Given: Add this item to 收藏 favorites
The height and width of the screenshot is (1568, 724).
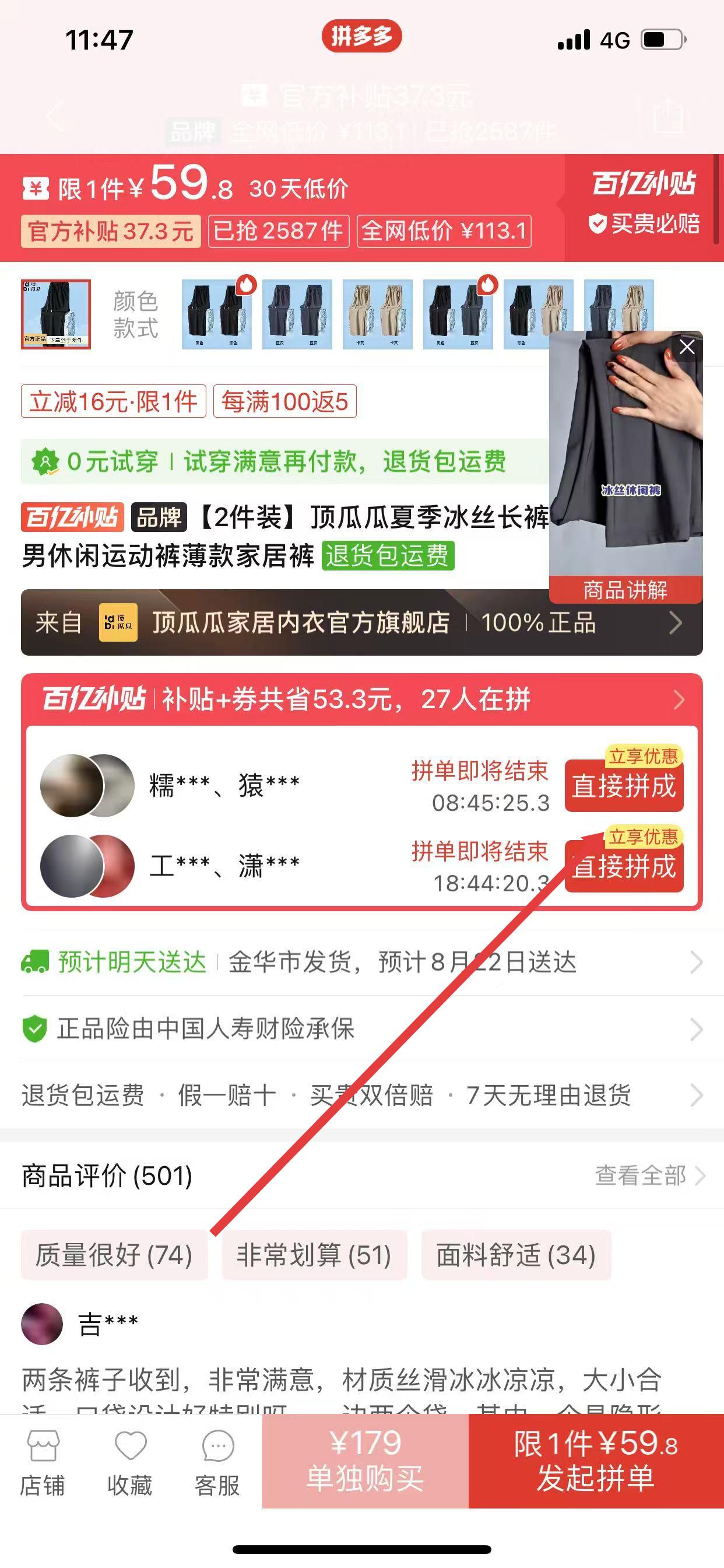Looking at the screenshot, I should pos(129,1462).
